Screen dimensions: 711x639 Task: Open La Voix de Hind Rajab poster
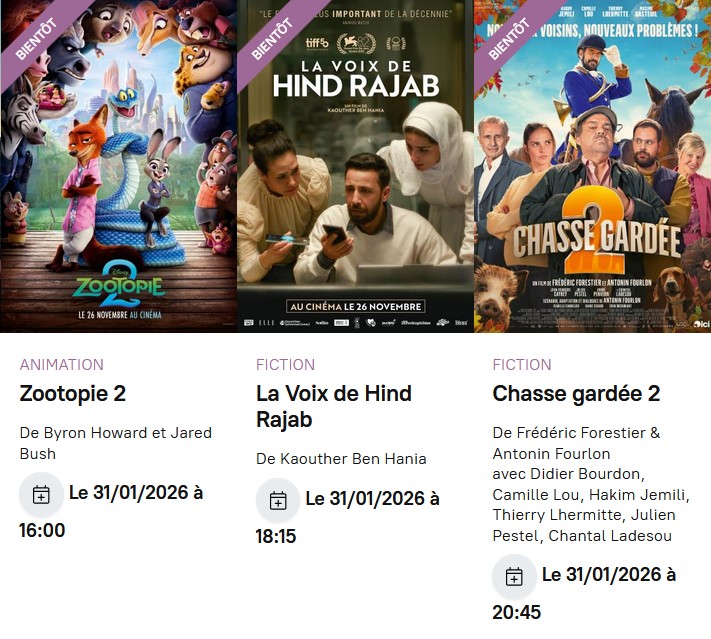pos(354,165)
